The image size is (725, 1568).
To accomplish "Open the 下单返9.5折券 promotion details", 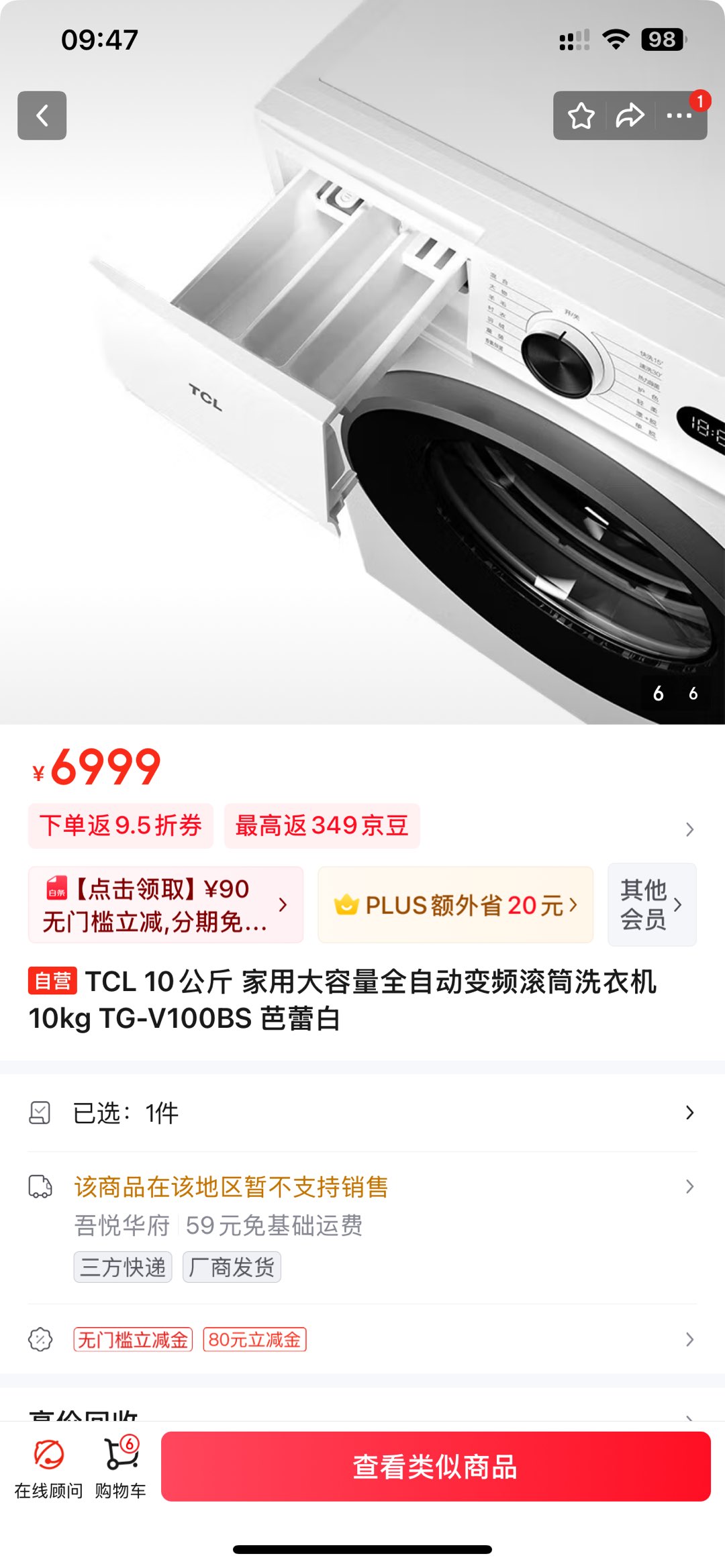I will coord(121,825).
